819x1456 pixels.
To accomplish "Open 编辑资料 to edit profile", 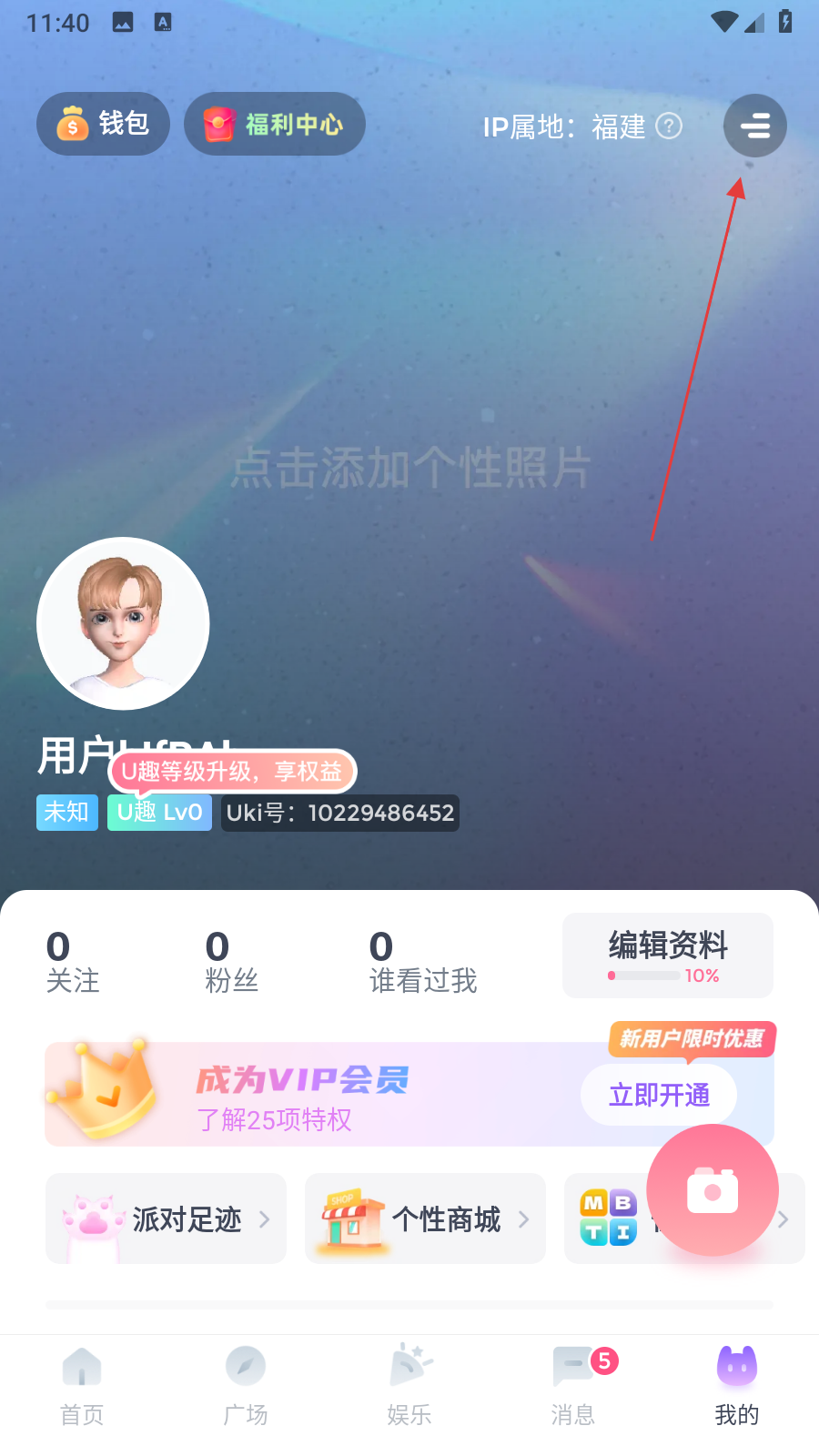I will [667, 955].
